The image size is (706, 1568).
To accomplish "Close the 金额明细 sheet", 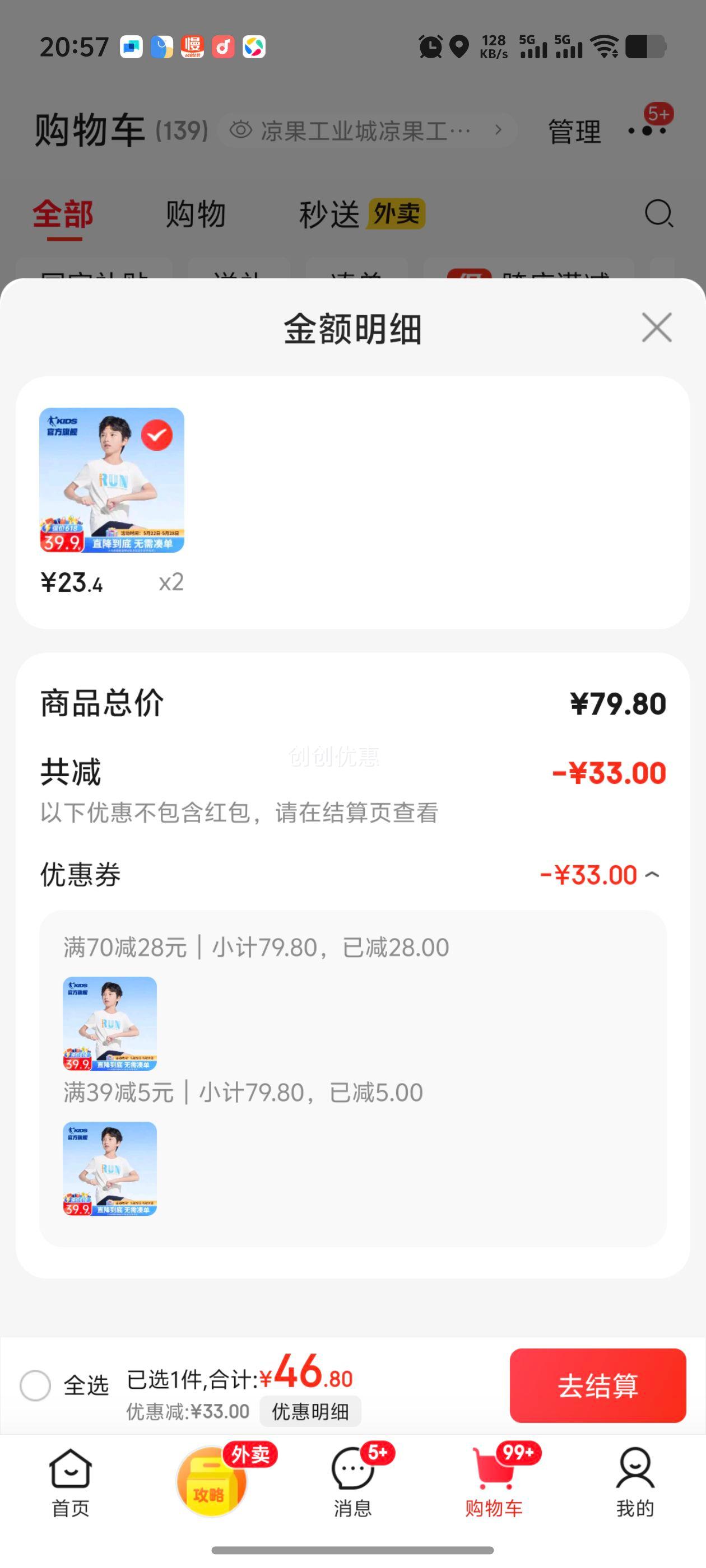I will [x=657, y=328].
